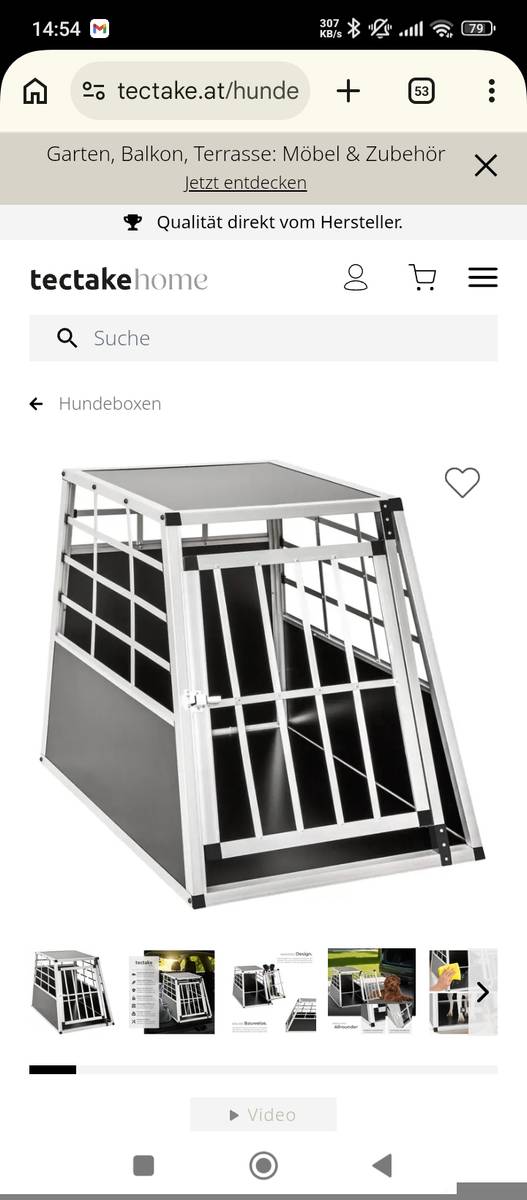Open a new browser tab
This screenshot has width=527, height=1200.
pos(348,91)
